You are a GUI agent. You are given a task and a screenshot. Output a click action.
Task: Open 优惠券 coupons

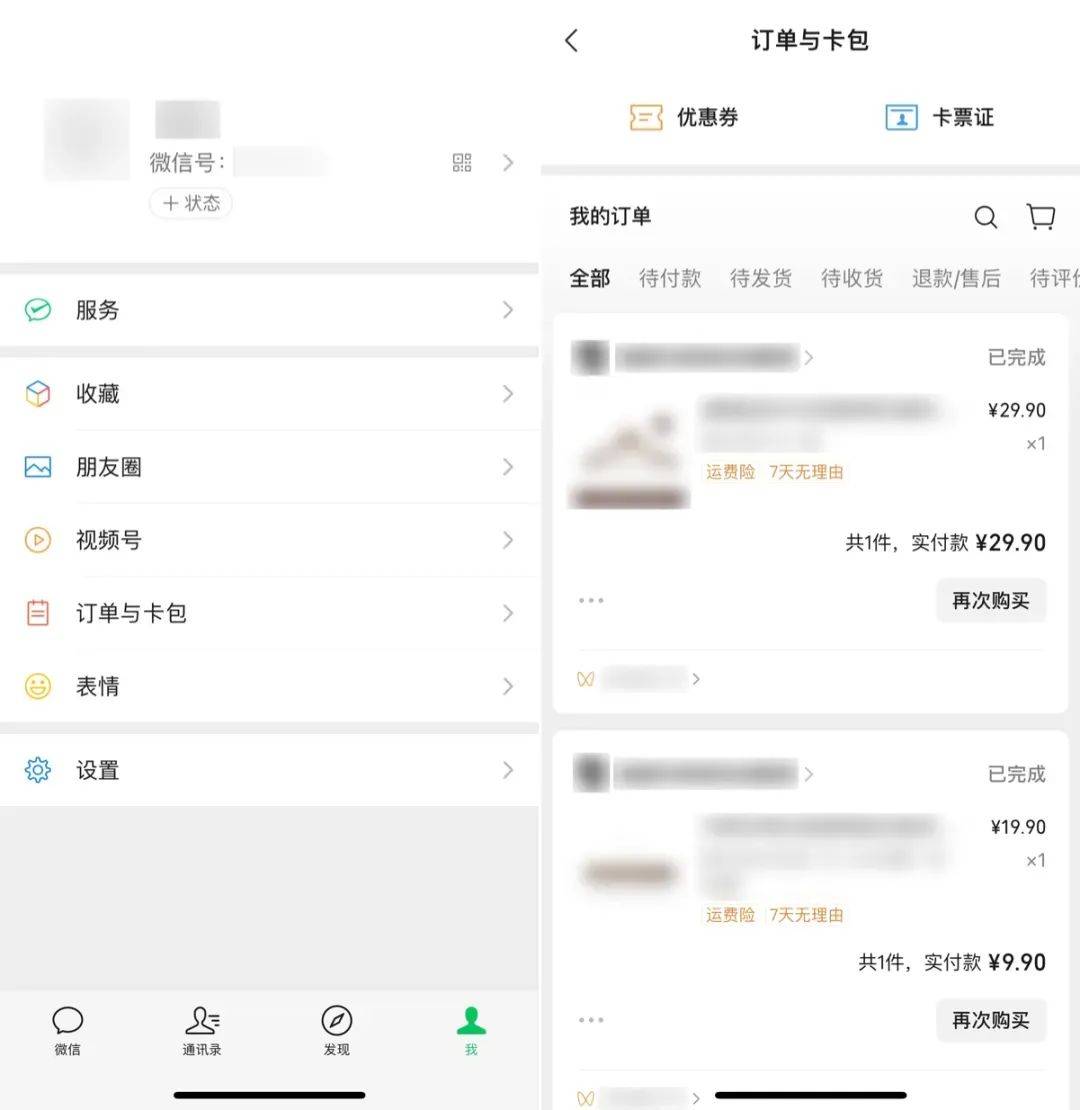(x=685, y=118)
